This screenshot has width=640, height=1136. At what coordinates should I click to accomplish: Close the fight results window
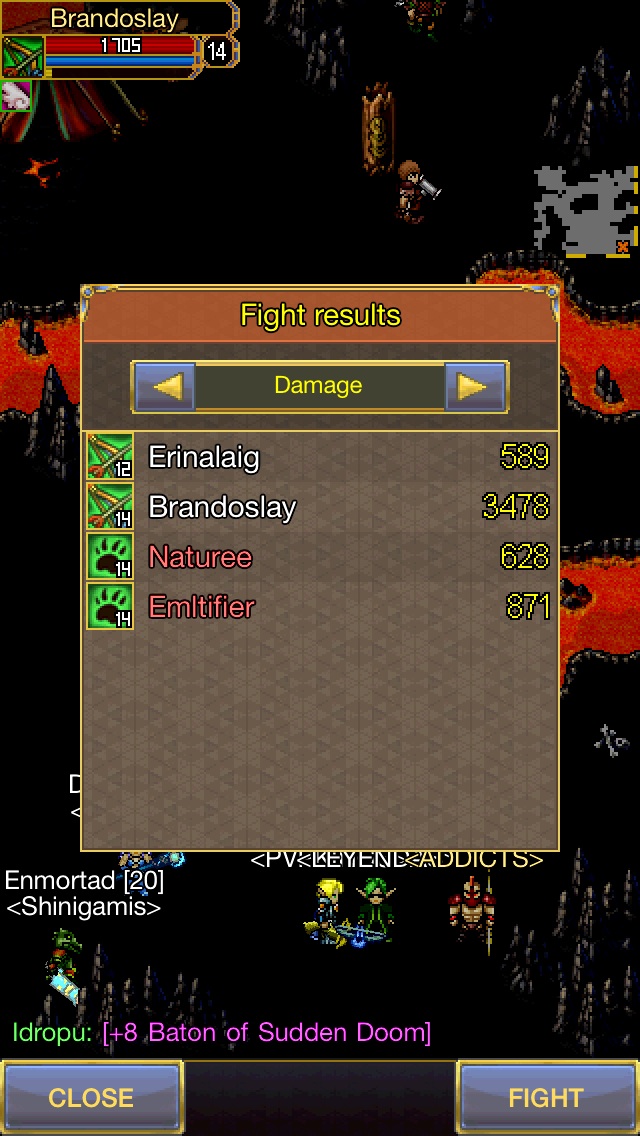pos(91,1097)
